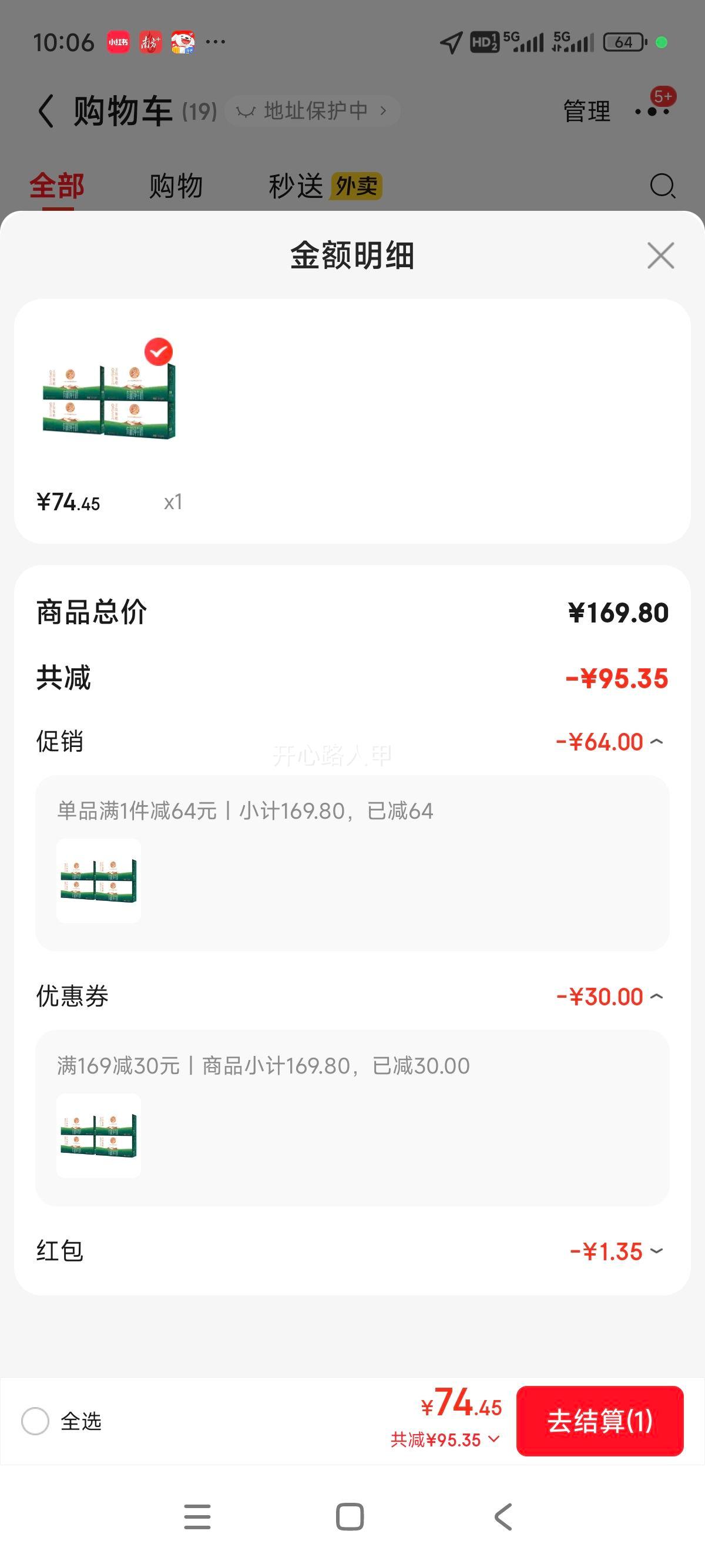Collapse the 促销 promotion details
Viewport: 705px width, 1568px height.
tap(656, 741)
